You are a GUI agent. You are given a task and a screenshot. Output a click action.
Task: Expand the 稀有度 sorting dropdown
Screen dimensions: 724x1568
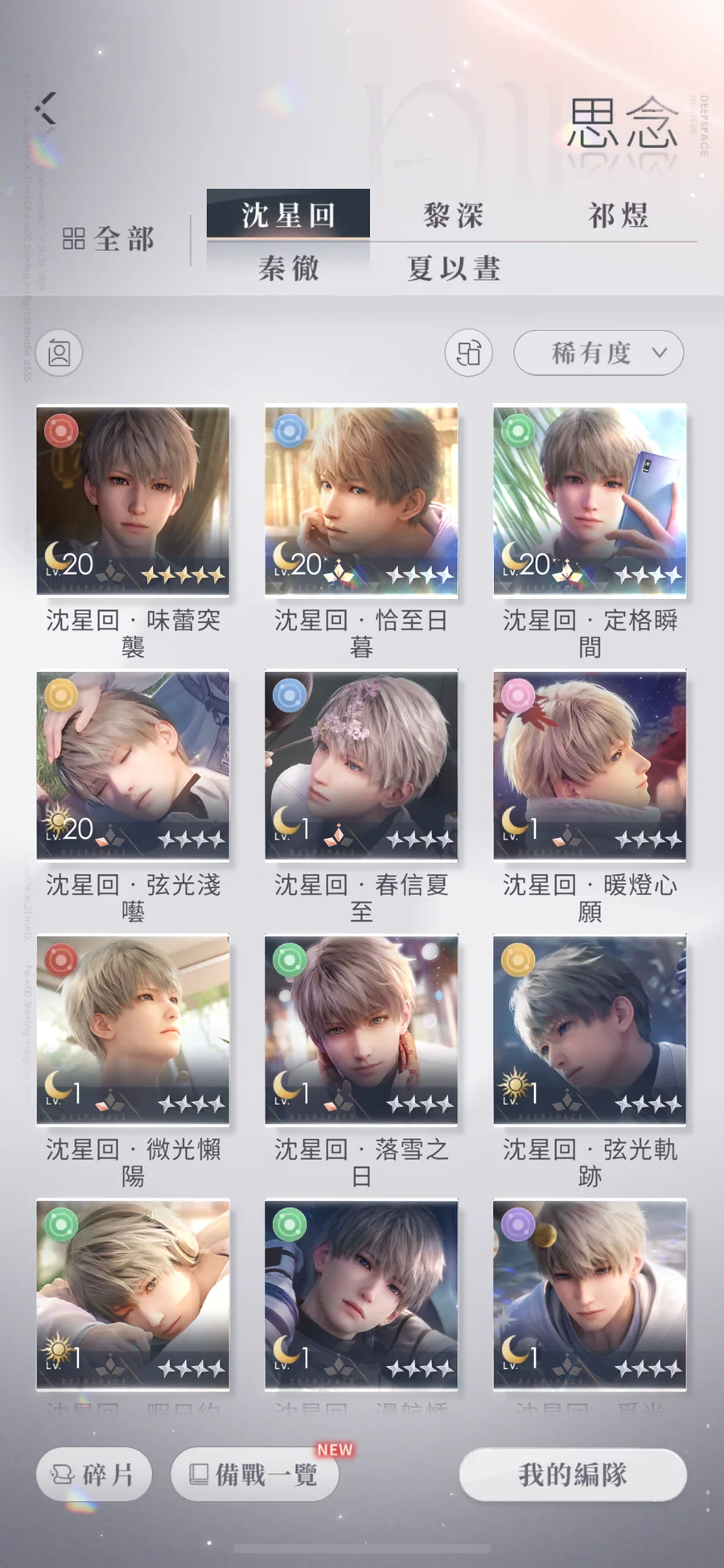pos(599,353)
